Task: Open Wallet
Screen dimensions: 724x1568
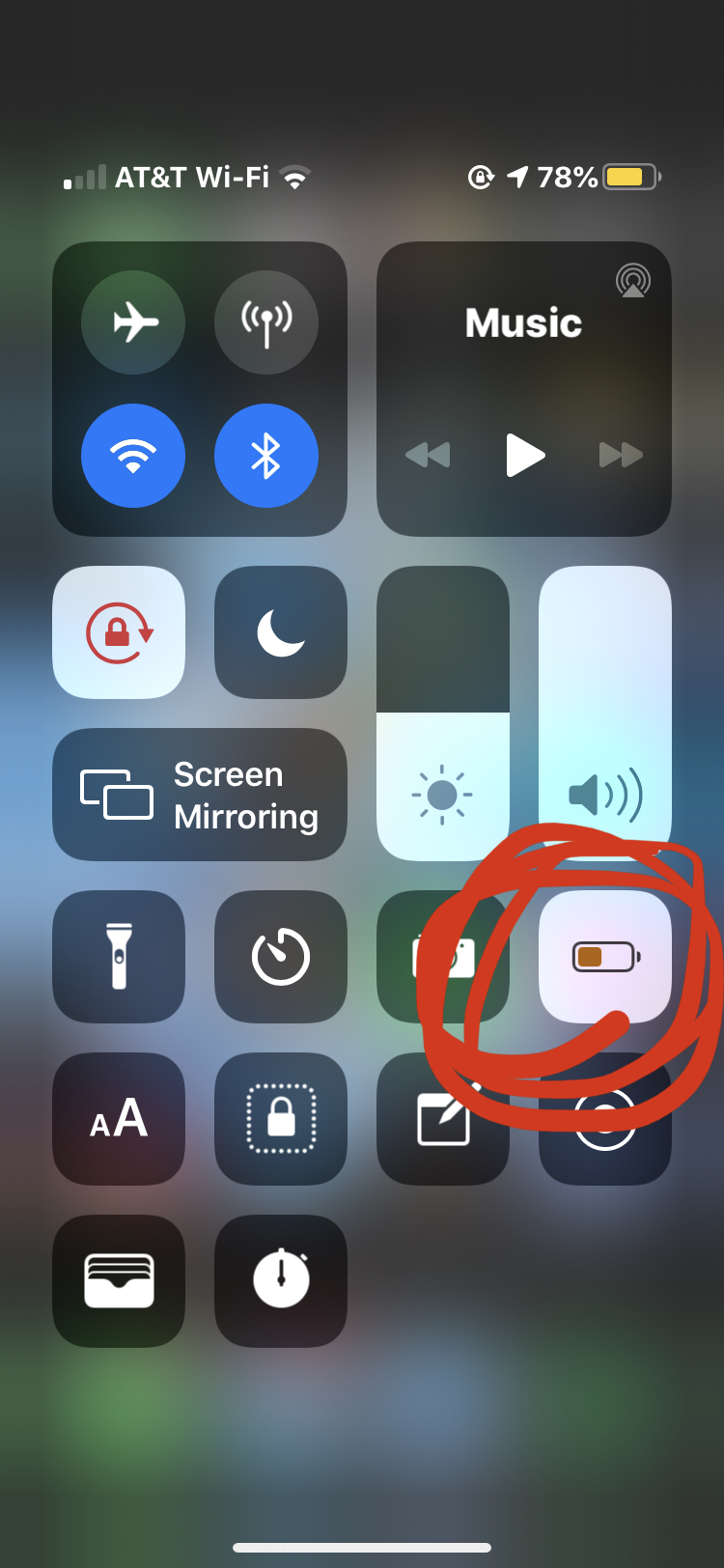Action: [x=119, y=1281]
